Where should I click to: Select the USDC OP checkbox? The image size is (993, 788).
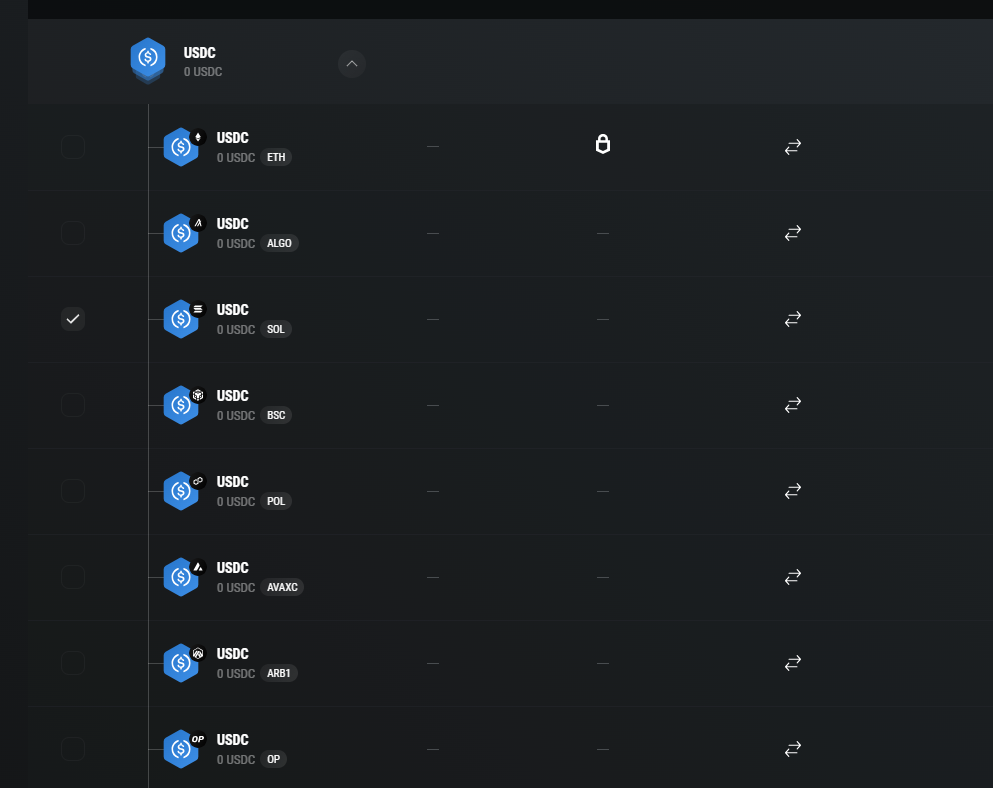73,749
